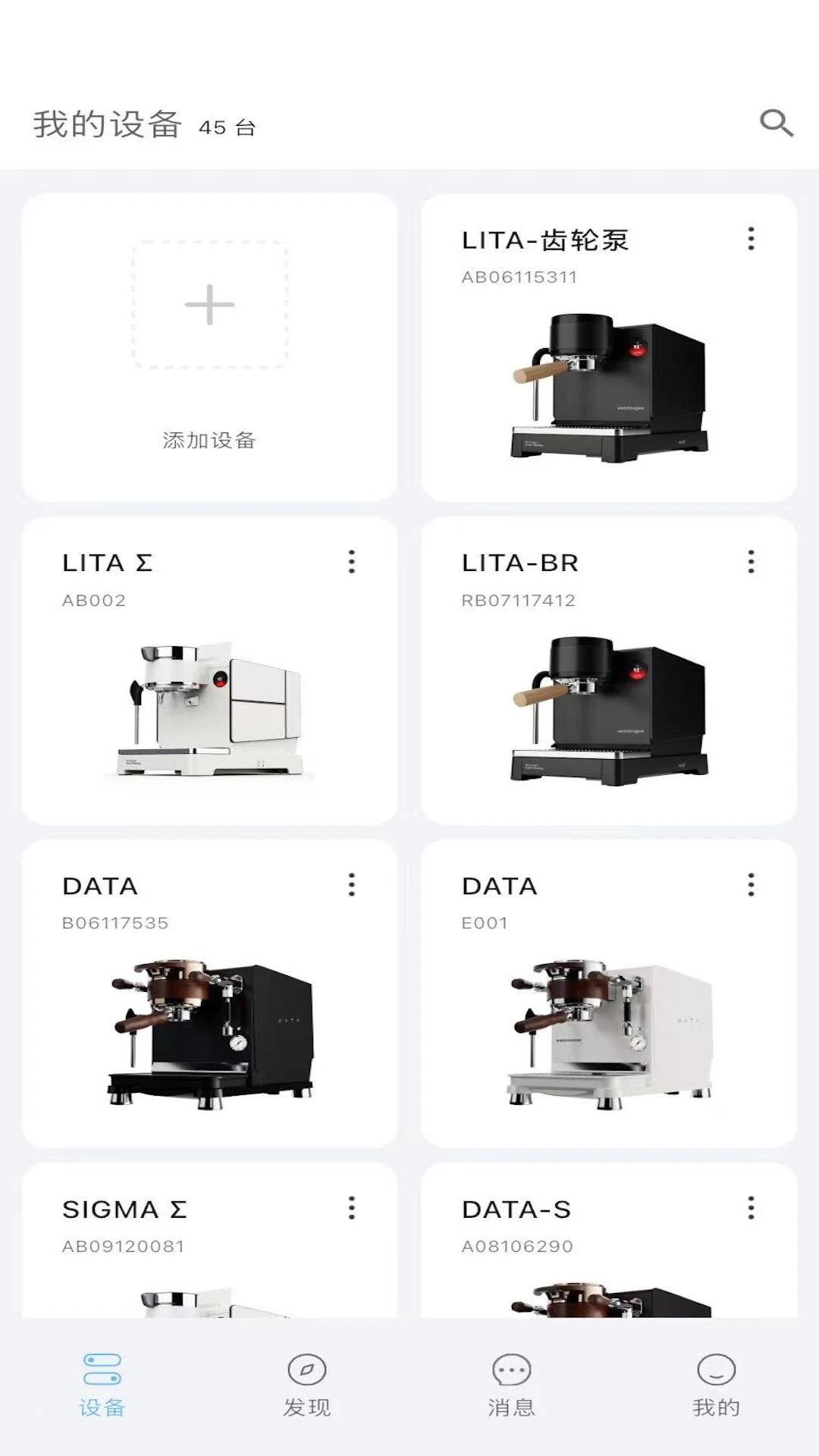Open overflow menu for LITA Σ
The width and height of the screenshot is (819, 1456).
[352, 562]
